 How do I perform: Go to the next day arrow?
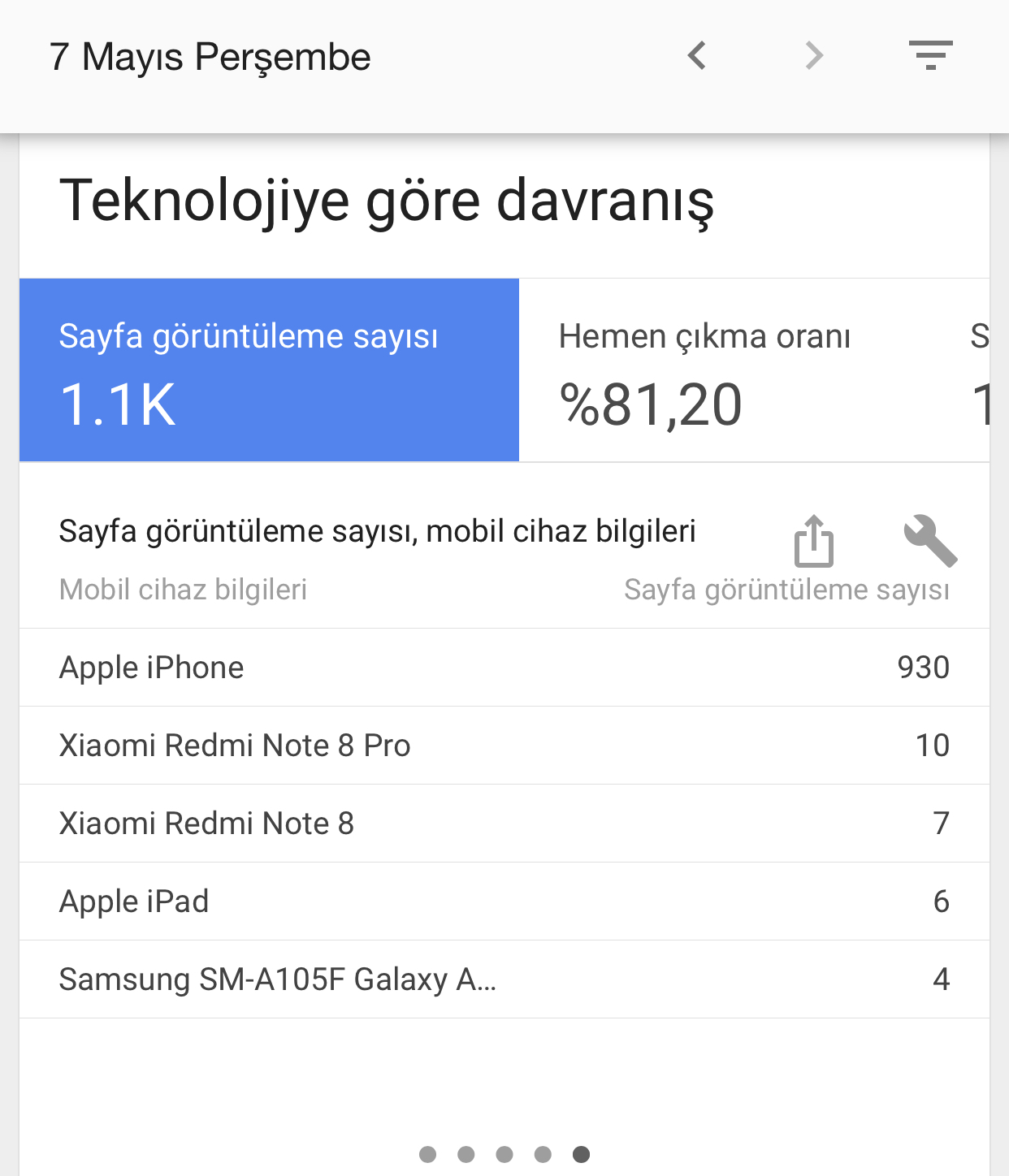tap(814, 56)
